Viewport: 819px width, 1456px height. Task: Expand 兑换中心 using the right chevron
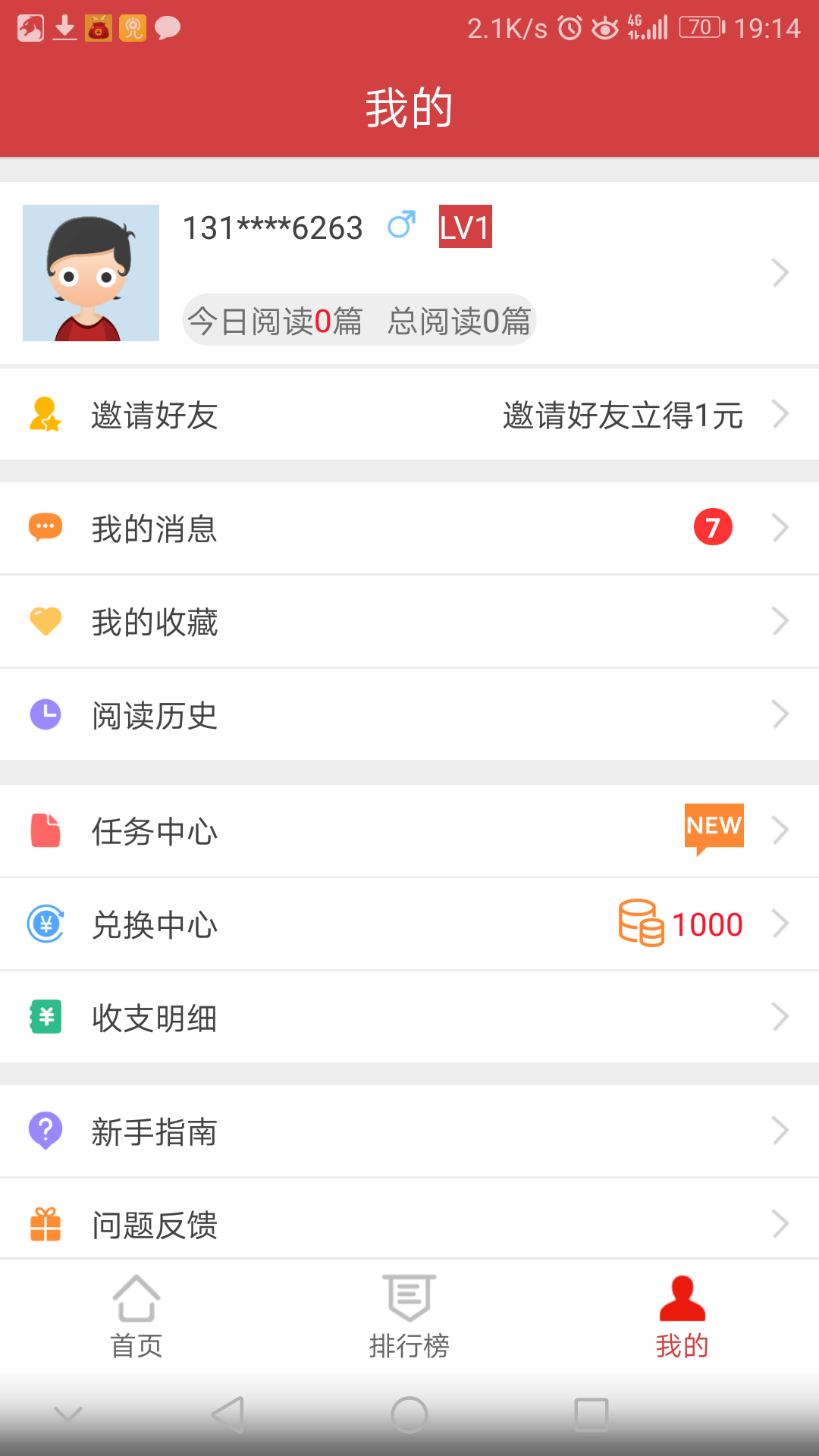[x=780, y=924]
